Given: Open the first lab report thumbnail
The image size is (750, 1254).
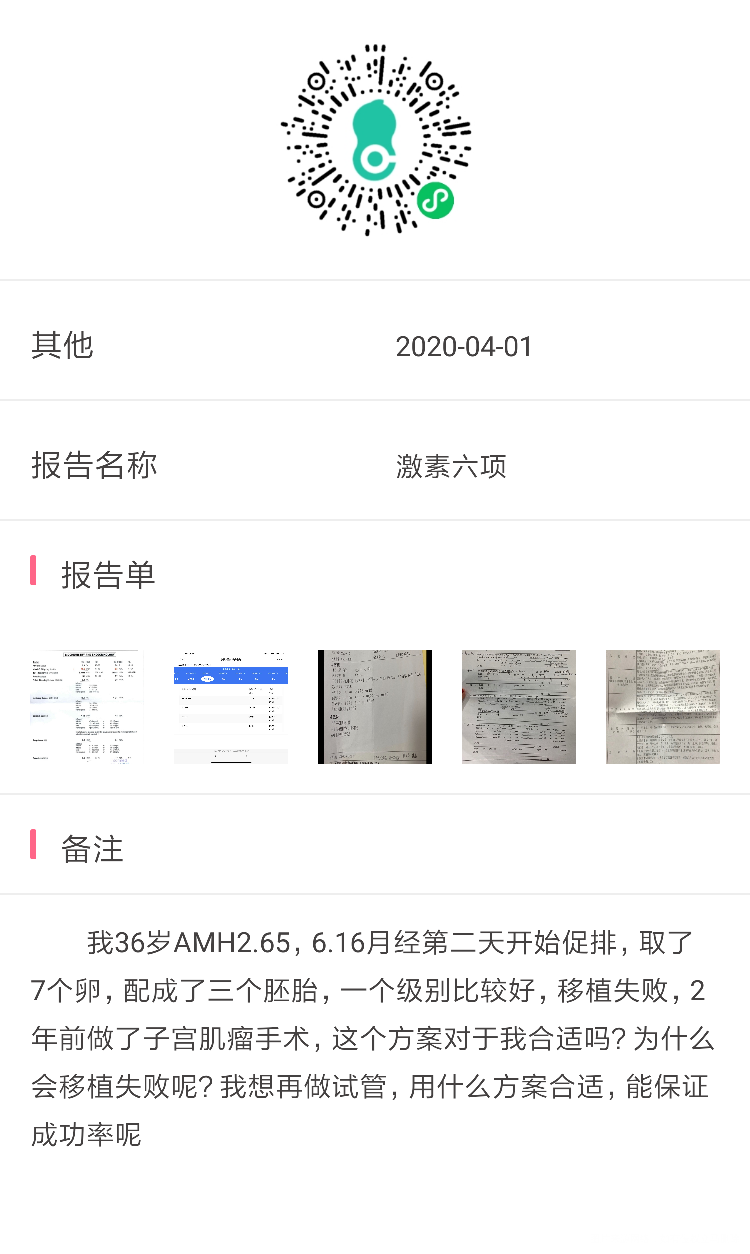Looking at the screenshot, I should pyautogui.click(x=85, y=706).
